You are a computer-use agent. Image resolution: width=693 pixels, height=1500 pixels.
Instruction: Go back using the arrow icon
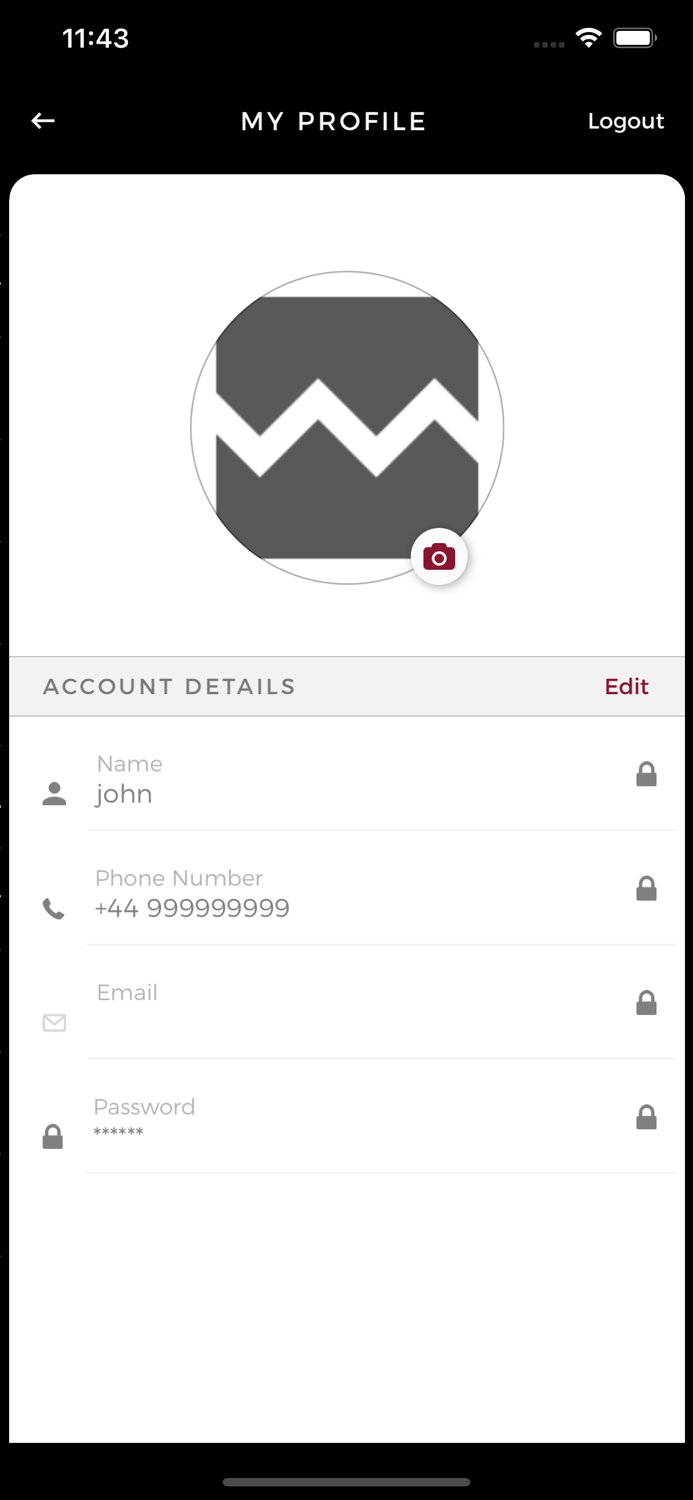tap(43, 121)
